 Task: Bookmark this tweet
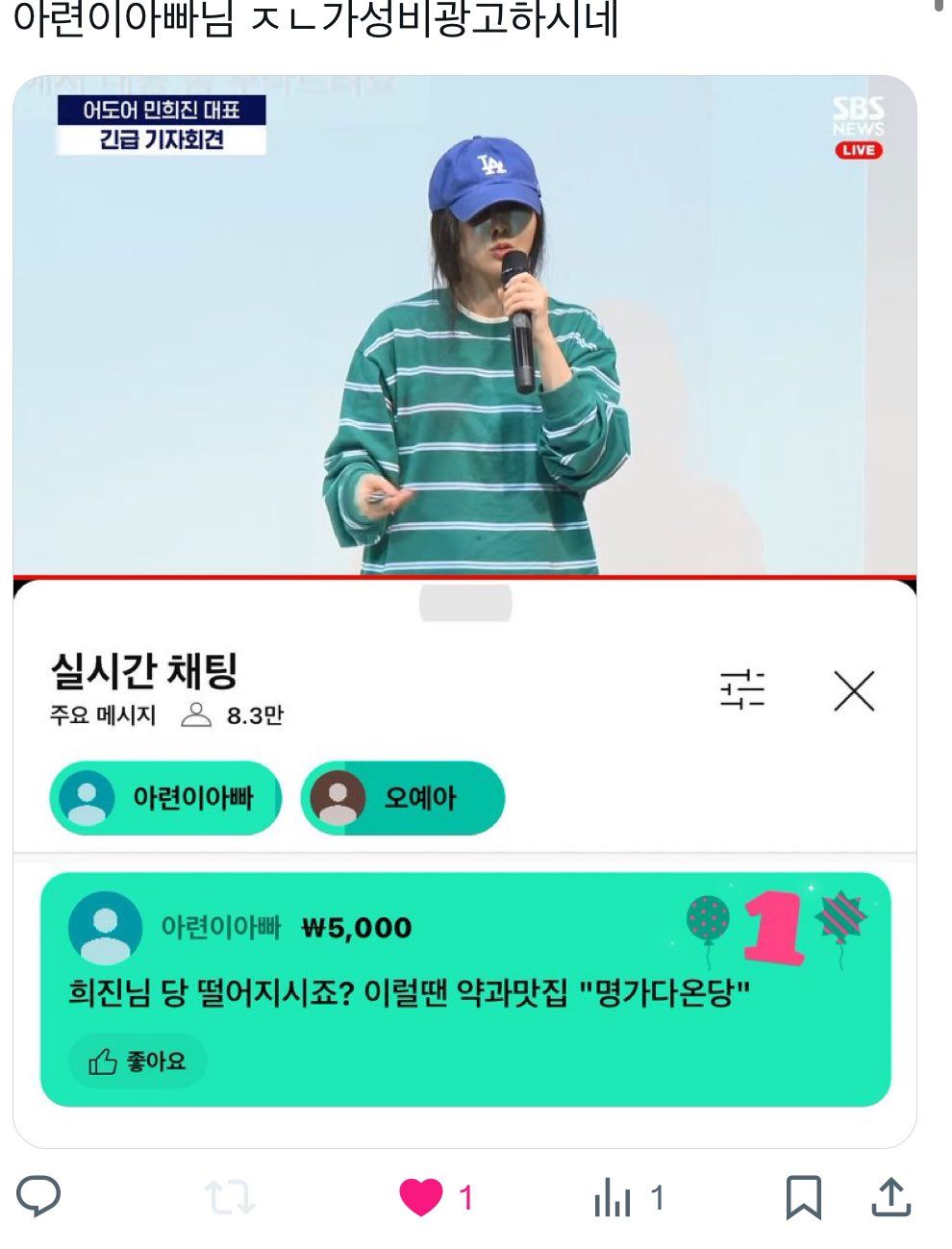[803, 1198]
